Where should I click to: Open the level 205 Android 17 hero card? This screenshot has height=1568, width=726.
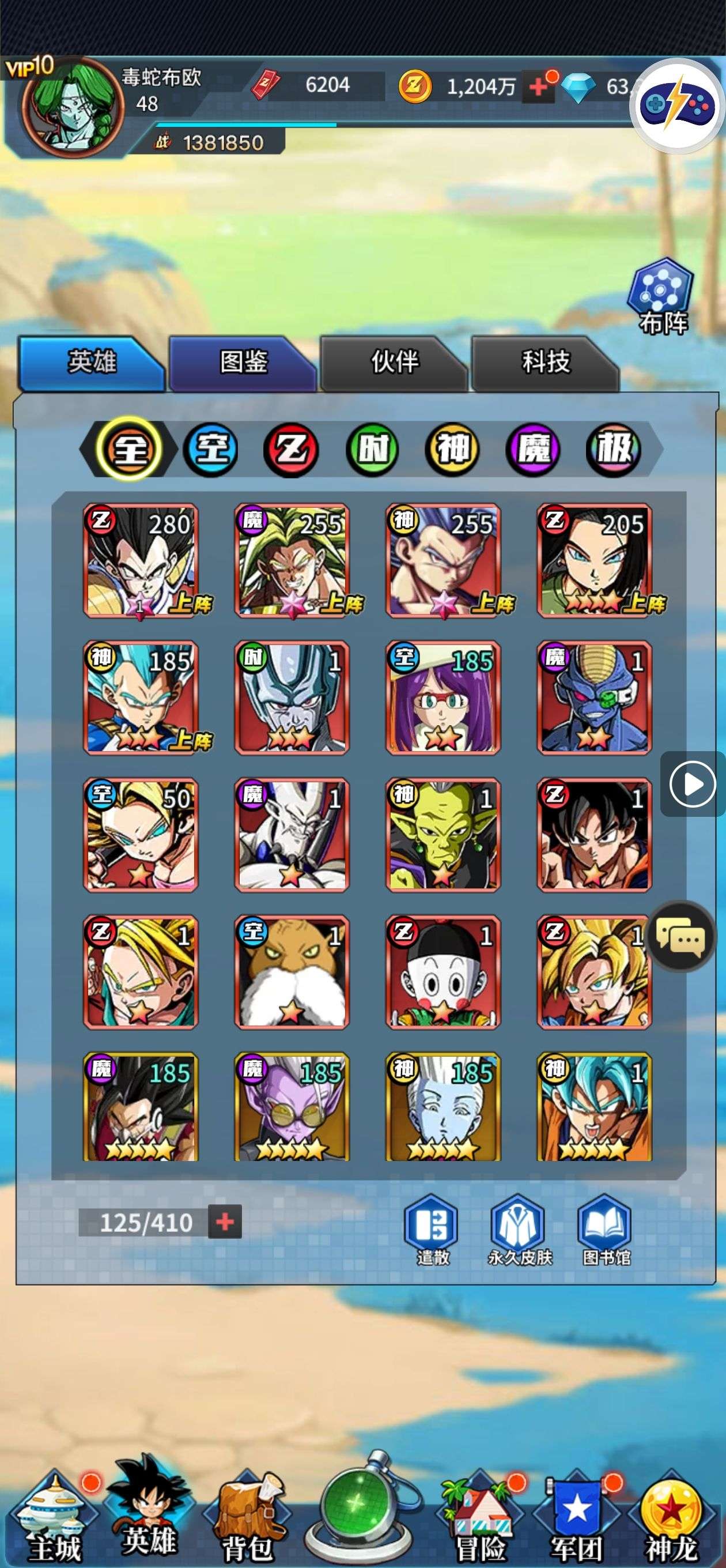594,560
